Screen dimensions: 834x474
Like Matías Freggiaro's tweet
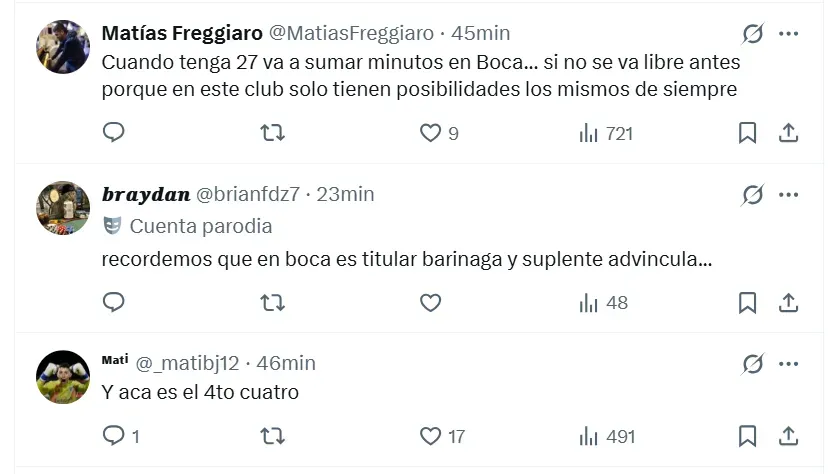pos(430,132)
